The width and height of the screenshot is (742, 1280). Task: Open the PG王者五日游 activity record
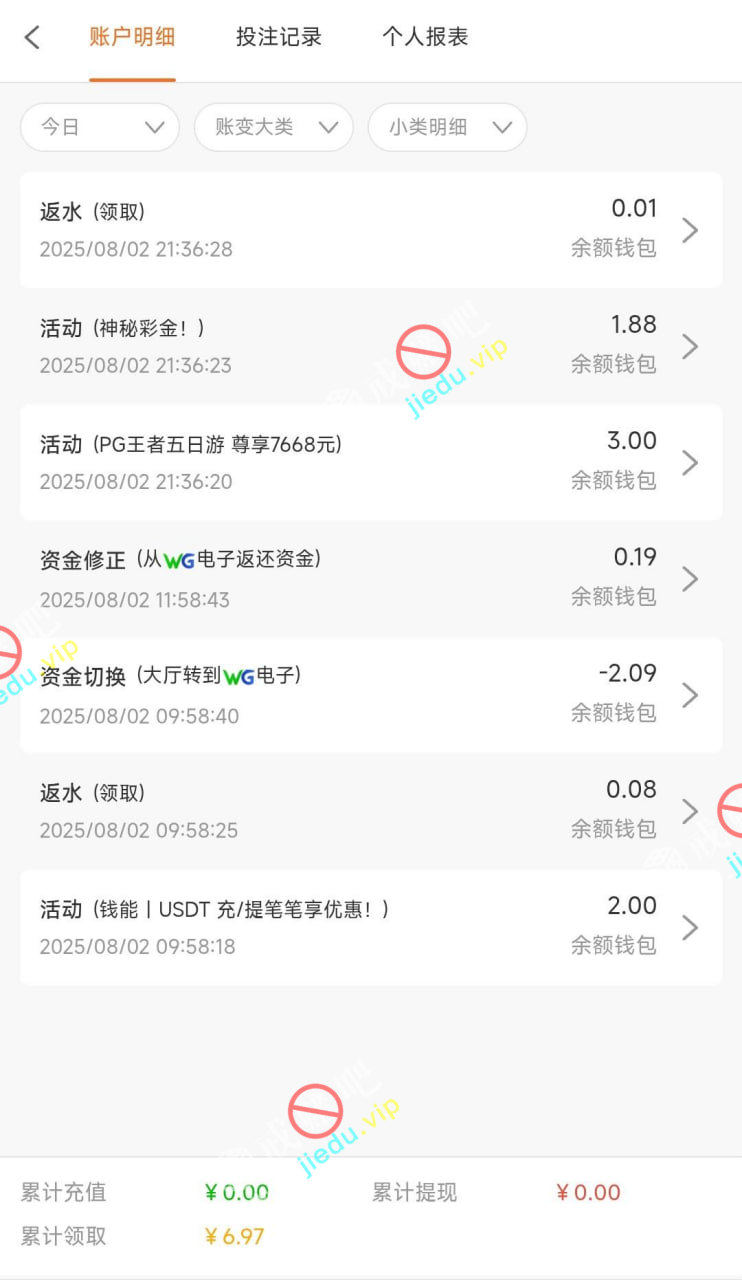point(370,462)
